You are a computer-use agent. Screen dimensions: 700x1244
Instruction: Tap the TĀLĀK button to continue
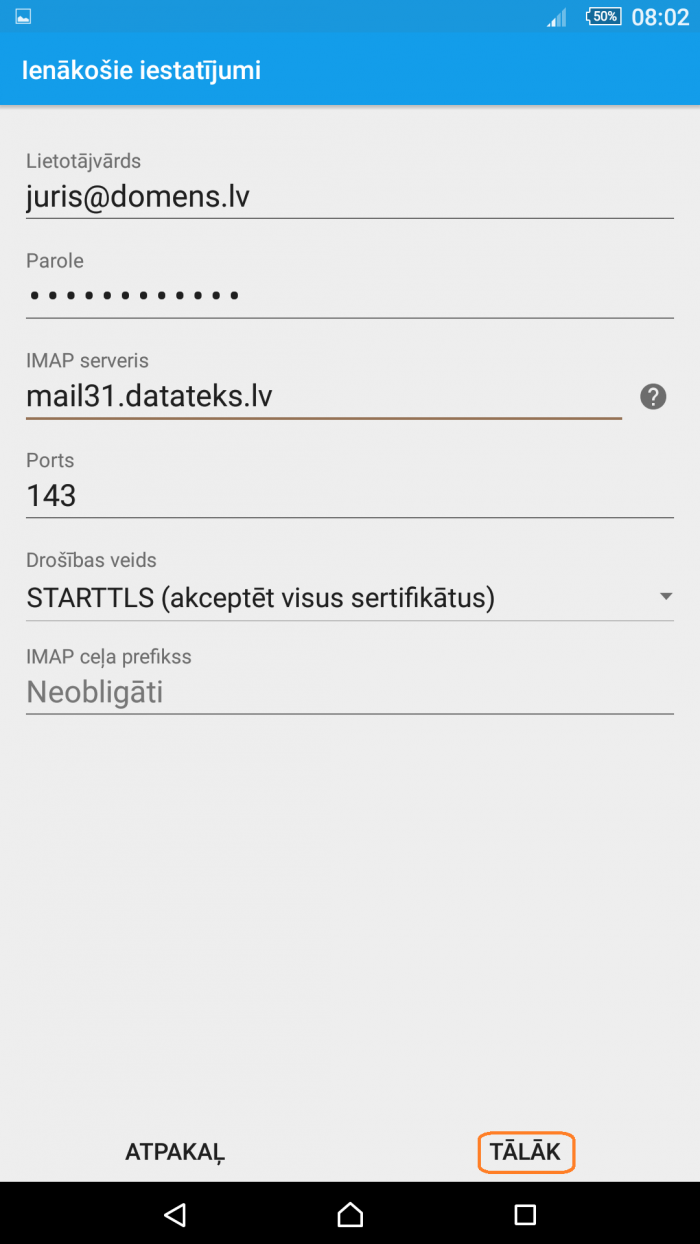pyautogui.click(x=526, y=1152)
